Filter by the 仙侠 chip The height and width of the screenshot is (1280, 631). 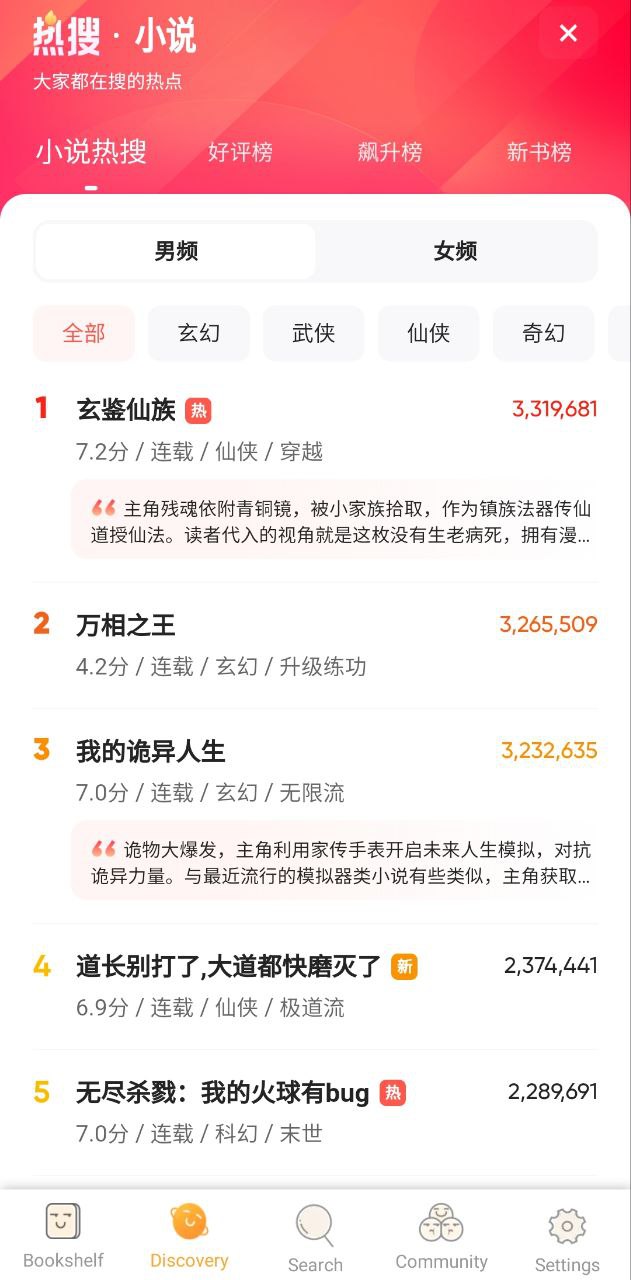[429, 333]
